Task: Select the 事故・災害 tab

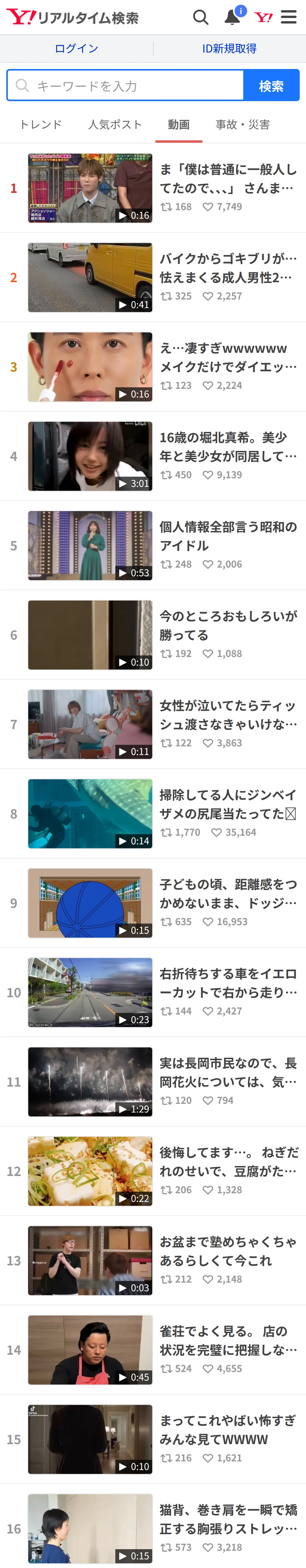Action: click(x=243, y=125)
